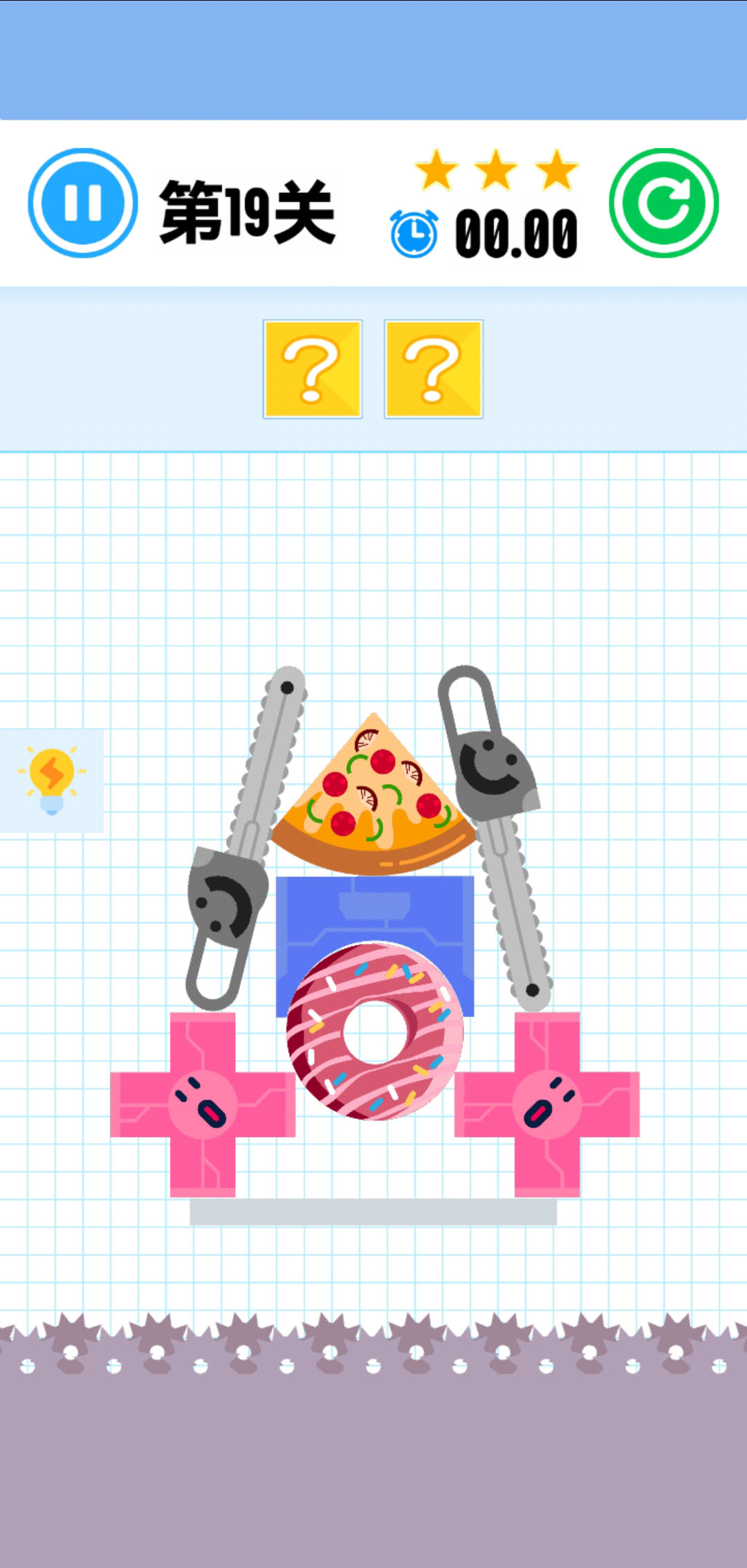The height and width of the screenshot is (1568, 747).
Task: Pause the game
Action: (82, 203)
